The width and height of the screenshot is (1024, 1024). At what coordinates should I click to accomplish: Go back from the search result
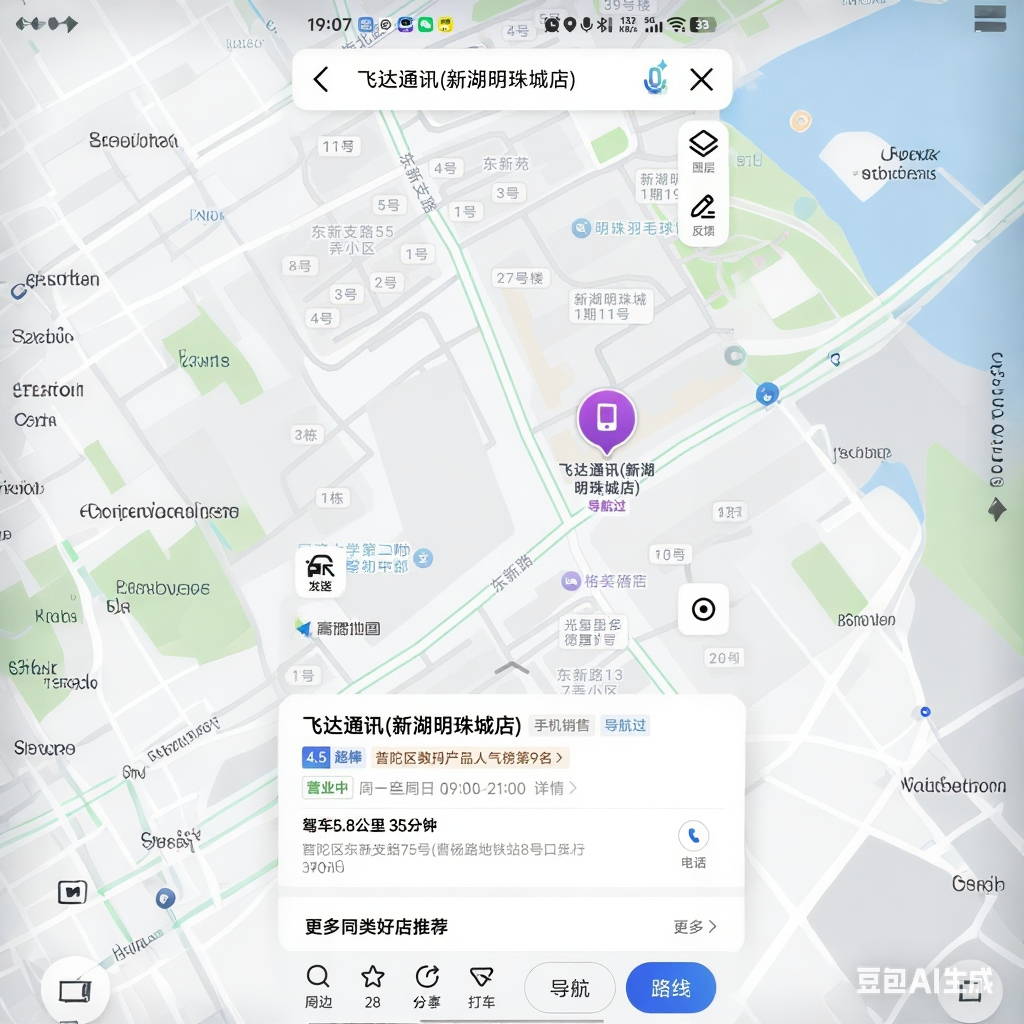[321, 80]
